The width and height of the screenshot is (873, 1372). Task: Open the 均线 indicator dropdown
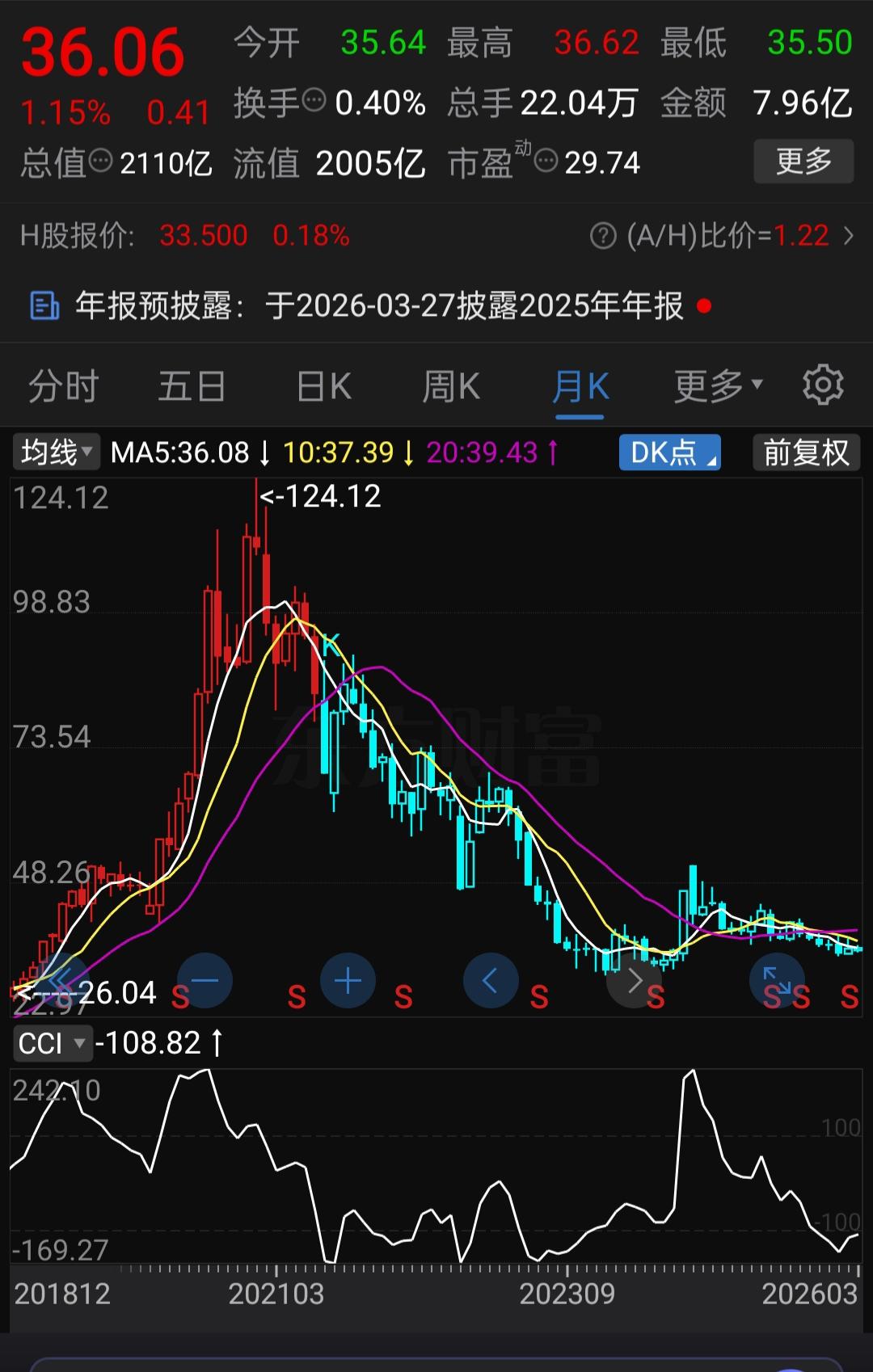coord(53,452)
